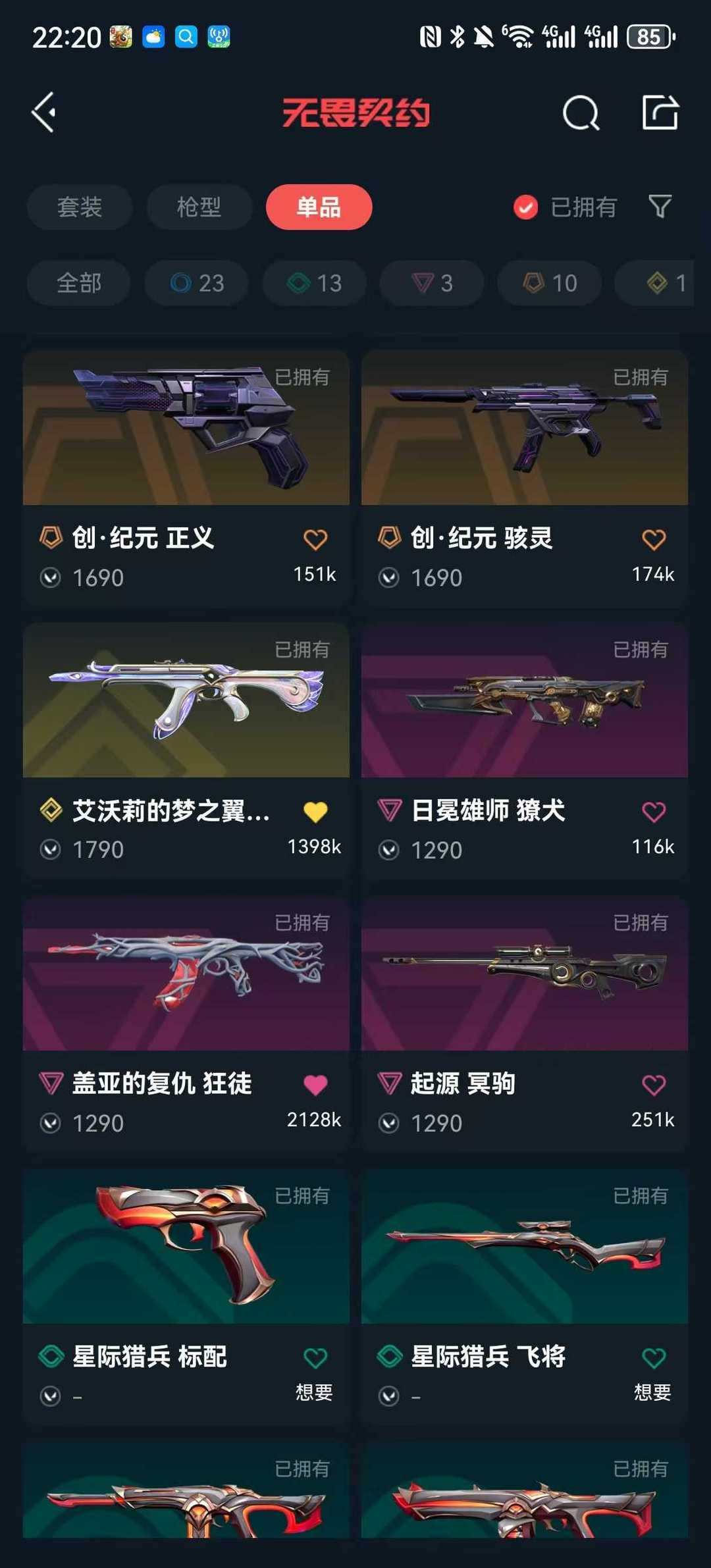Open the search icon
Viewport: 711px width, 1568px height.
pyautogui.click(x=581, y=113)
